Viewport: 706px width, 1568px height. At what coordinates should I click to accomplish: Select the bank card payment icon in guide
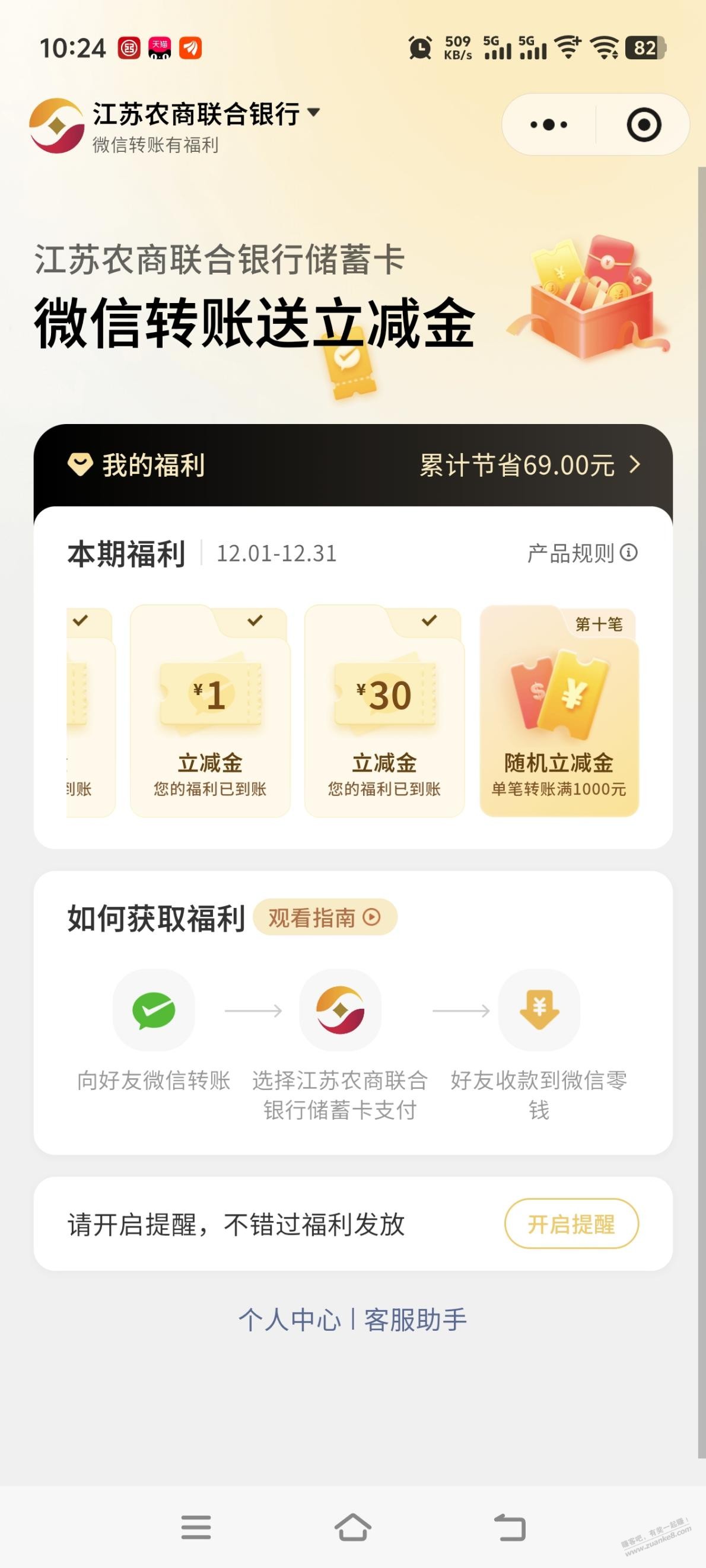341,1010
